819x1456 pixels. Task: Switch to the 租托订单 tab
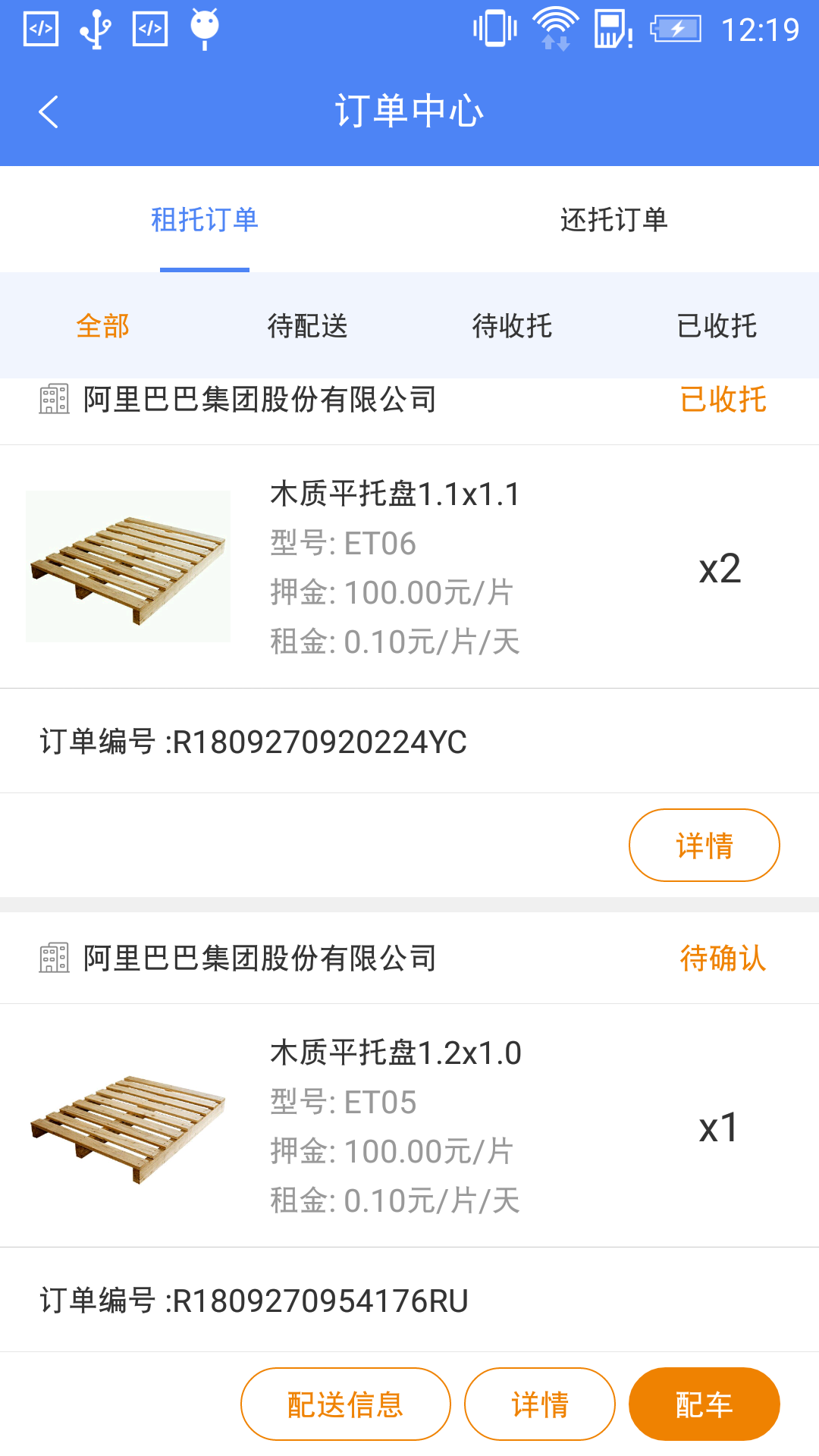pyautogui.click(x=205, y=220)
